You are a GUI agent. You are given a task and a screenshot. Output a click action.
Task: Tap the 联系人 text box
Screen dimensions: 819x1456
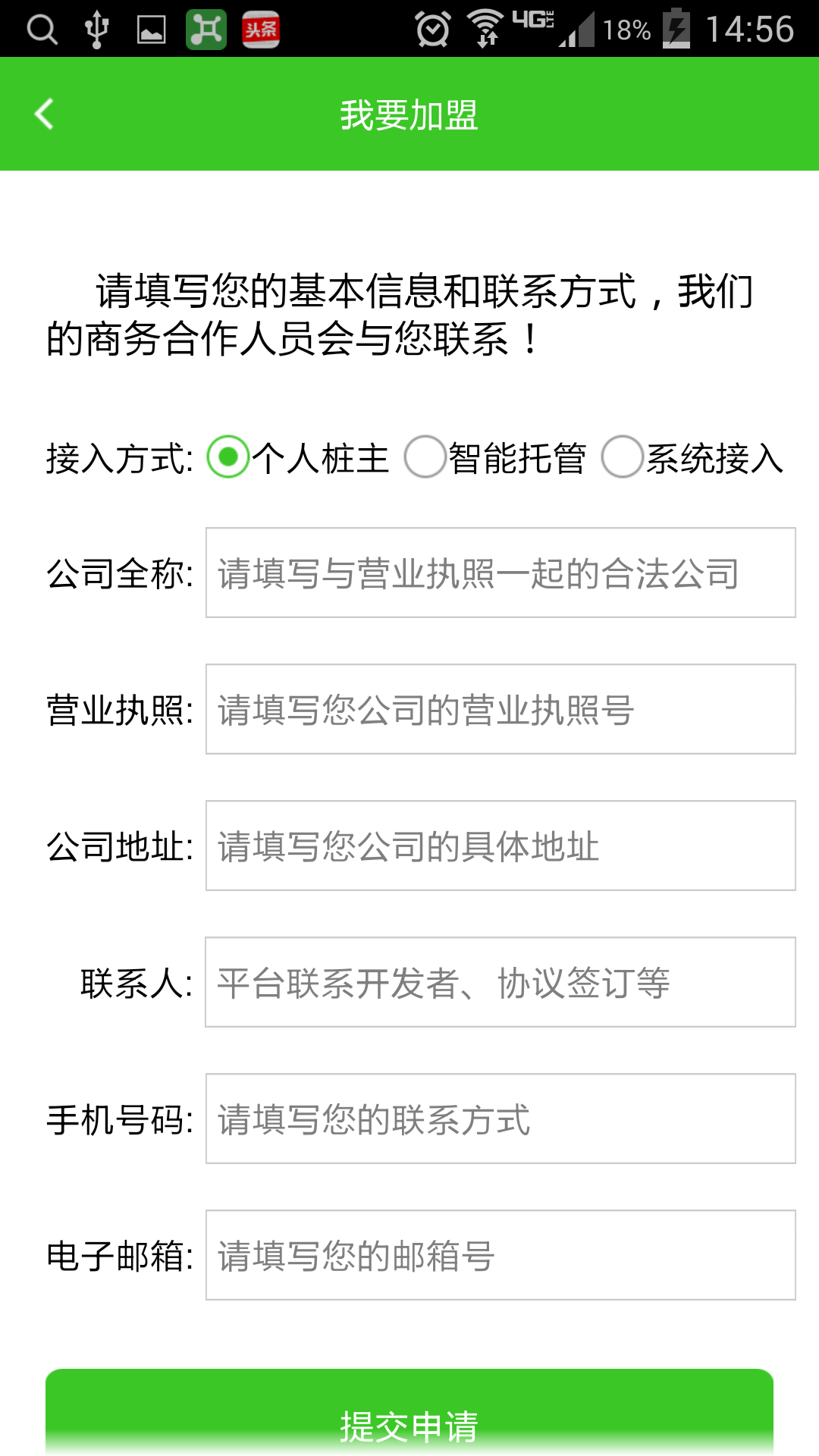500,982
